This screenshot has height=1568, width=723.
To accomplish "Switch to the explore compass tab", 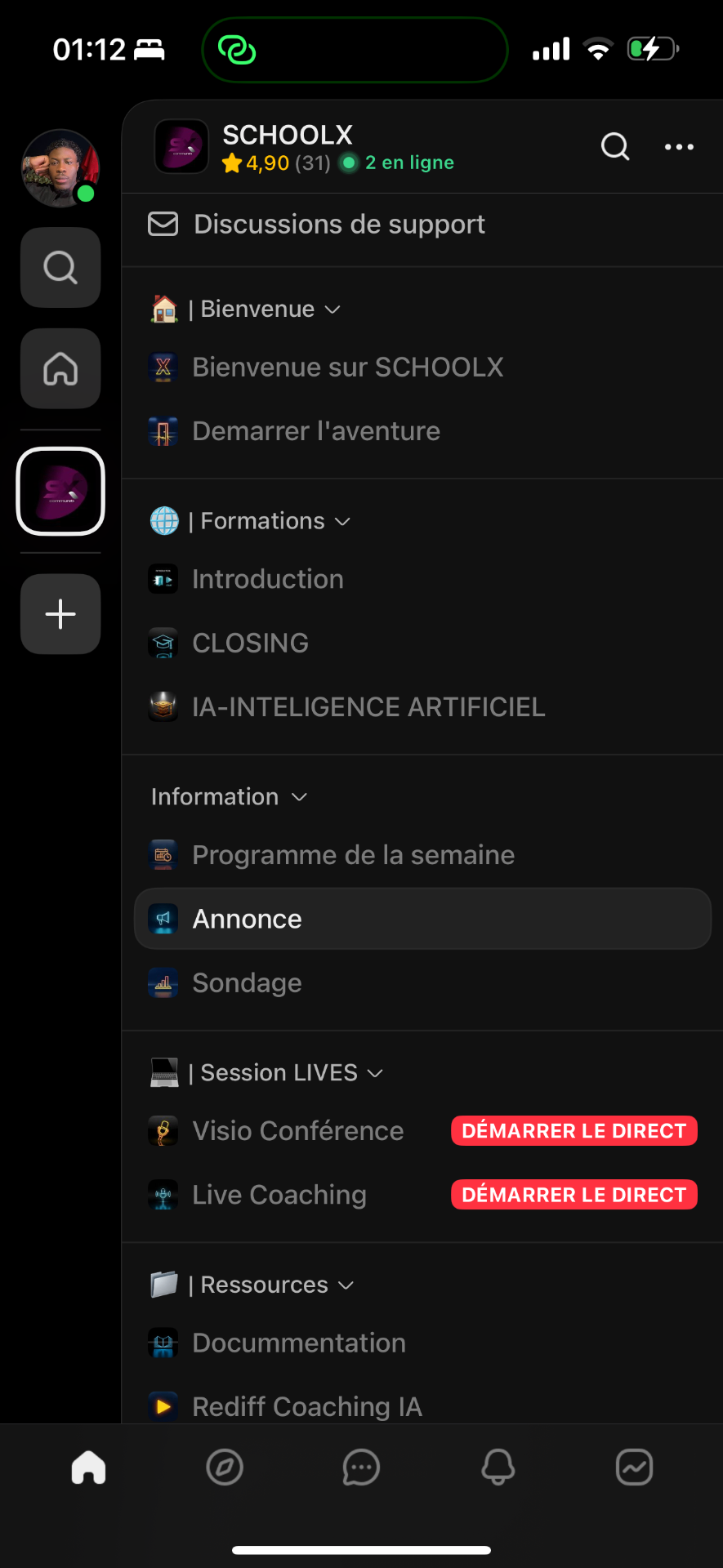I will pyautogui.click(x=225, y=1468).
